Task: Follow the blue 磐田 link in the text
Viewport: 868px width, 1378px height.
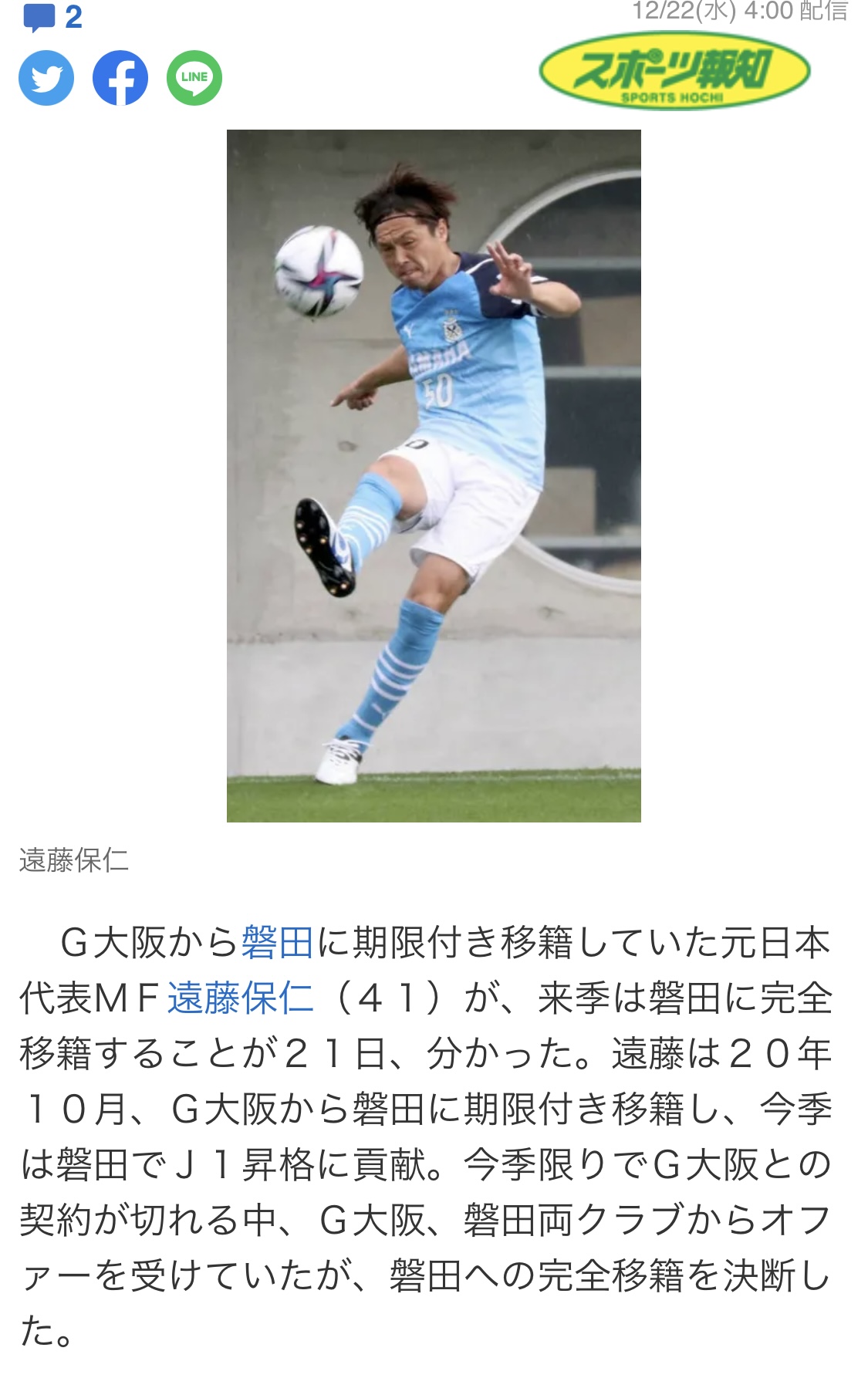Action: (277, 942)
